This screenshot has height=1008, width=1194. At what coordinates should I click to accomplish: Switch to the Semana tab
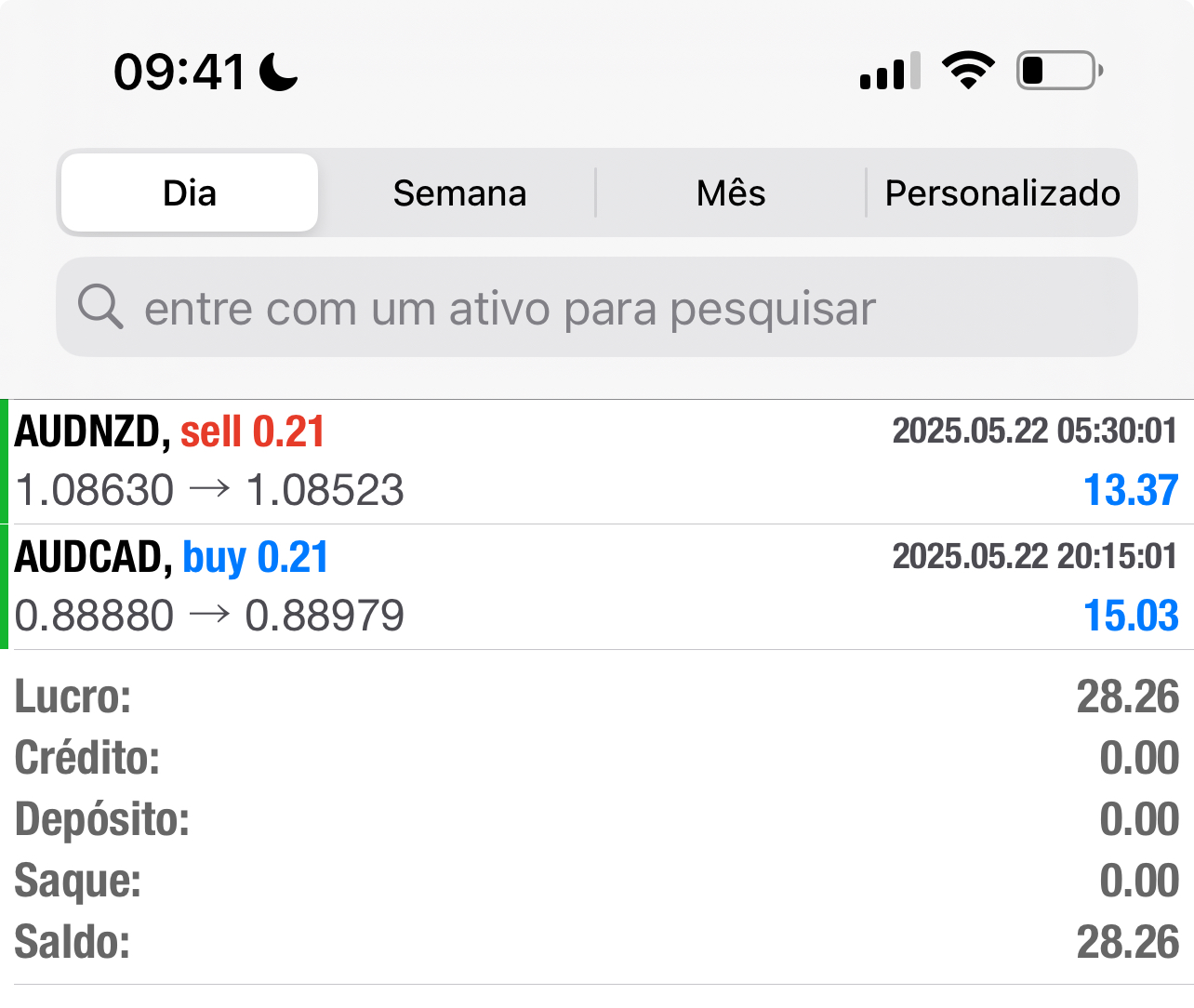(459, 193)
